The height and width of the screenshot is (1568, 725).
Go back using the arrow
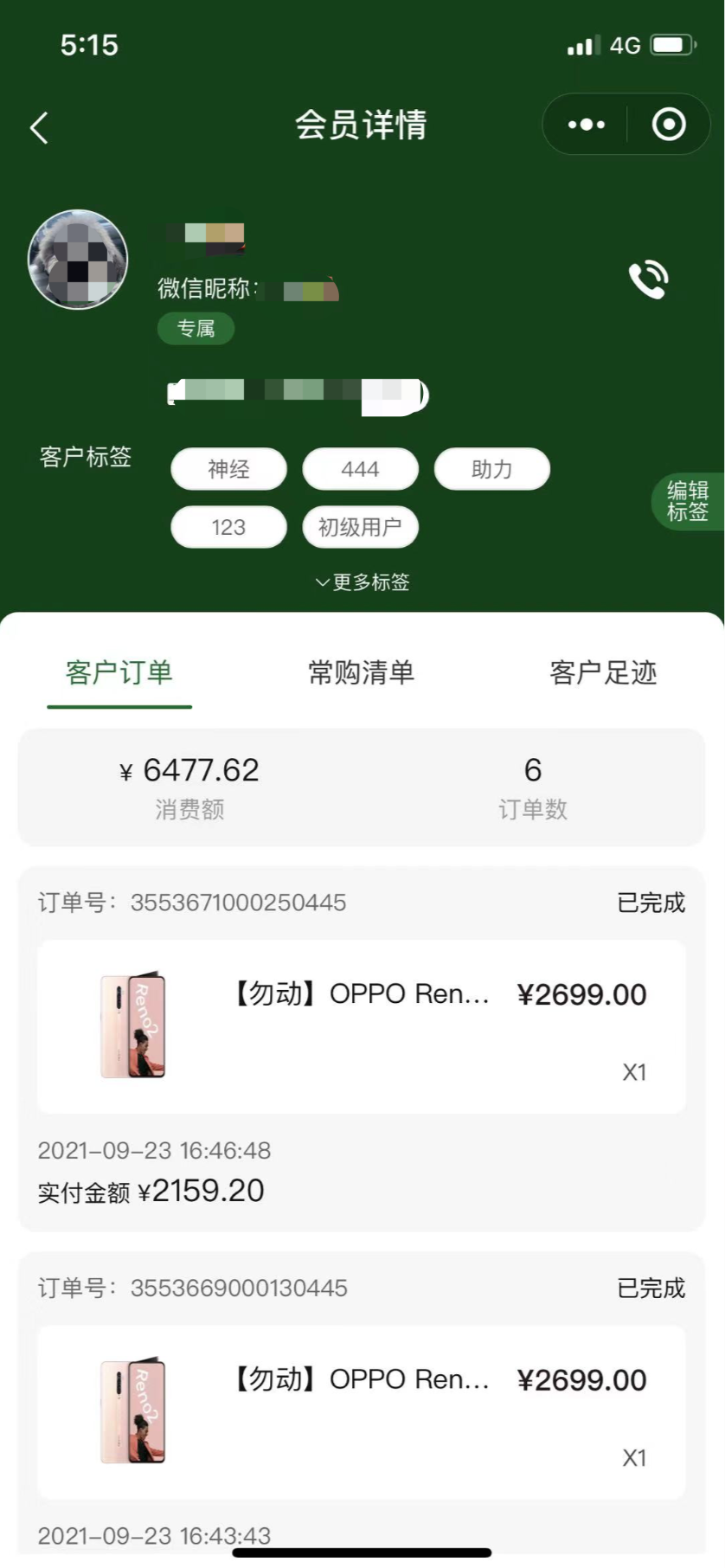point(39,127)
